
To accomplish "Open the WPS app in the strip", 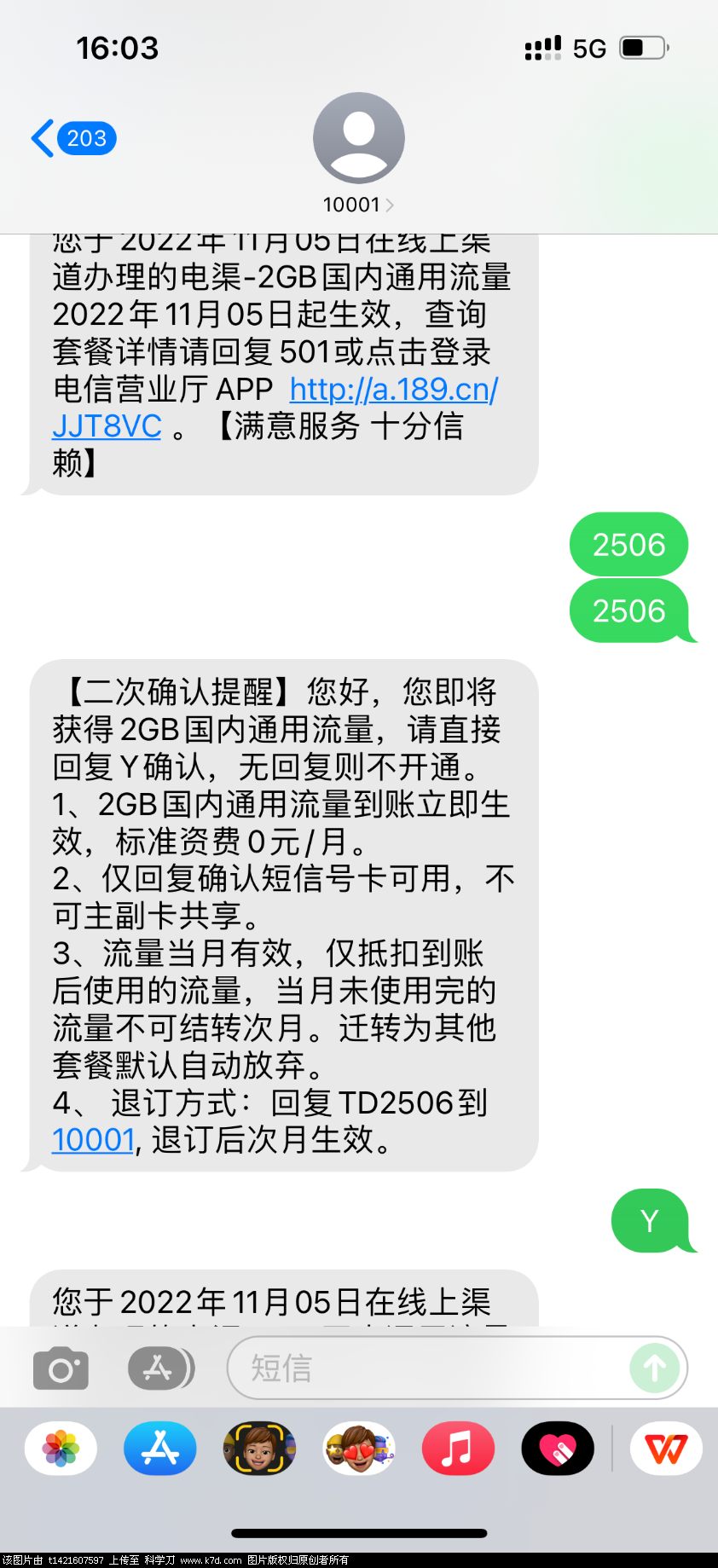I will pos(666,1448).
